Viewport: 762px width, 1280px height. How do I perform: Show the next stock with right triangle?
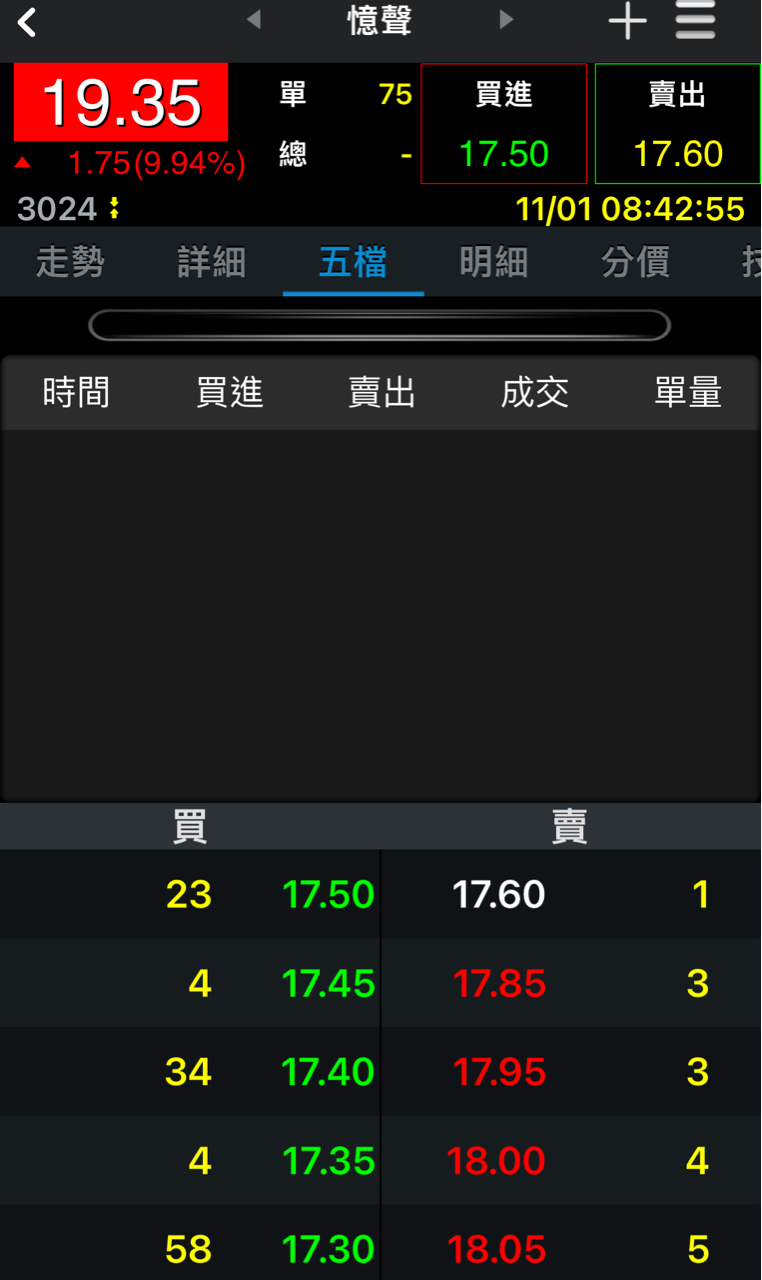tap(506, 20)
